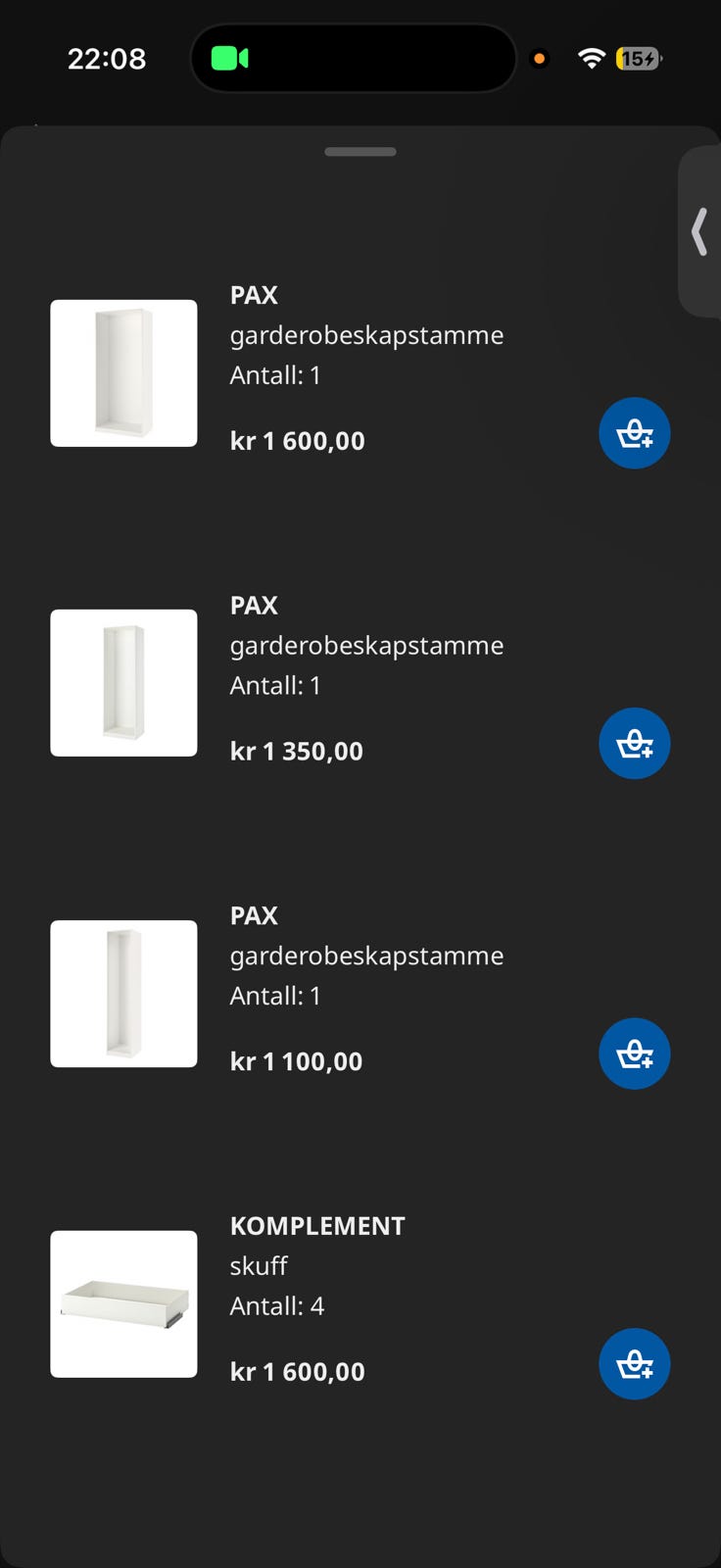
Task: View the KOMPLEMENT skuff thumbnail image
Action: 123,1303
